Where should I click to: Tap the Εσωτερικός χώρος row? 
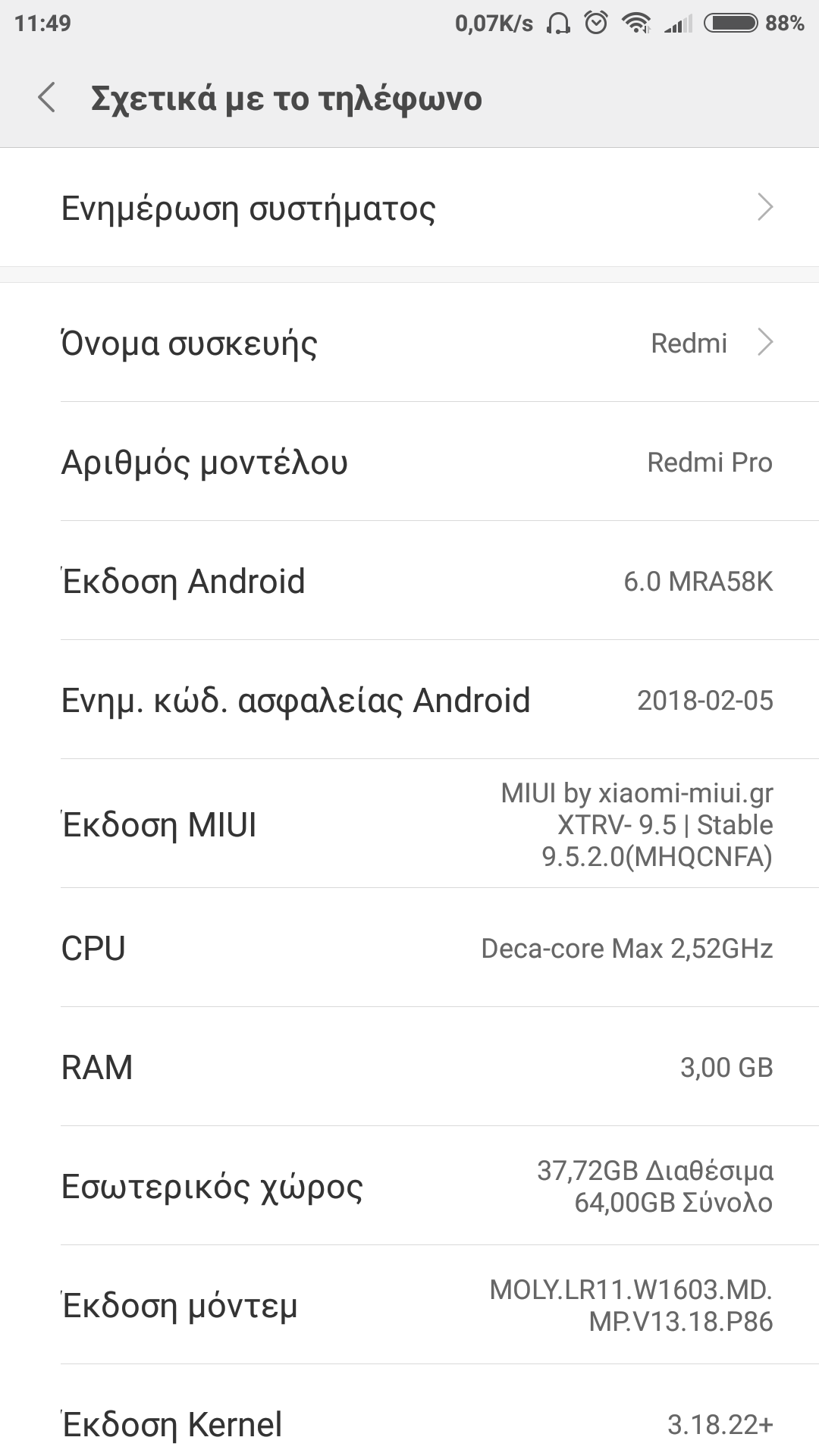409,1186
